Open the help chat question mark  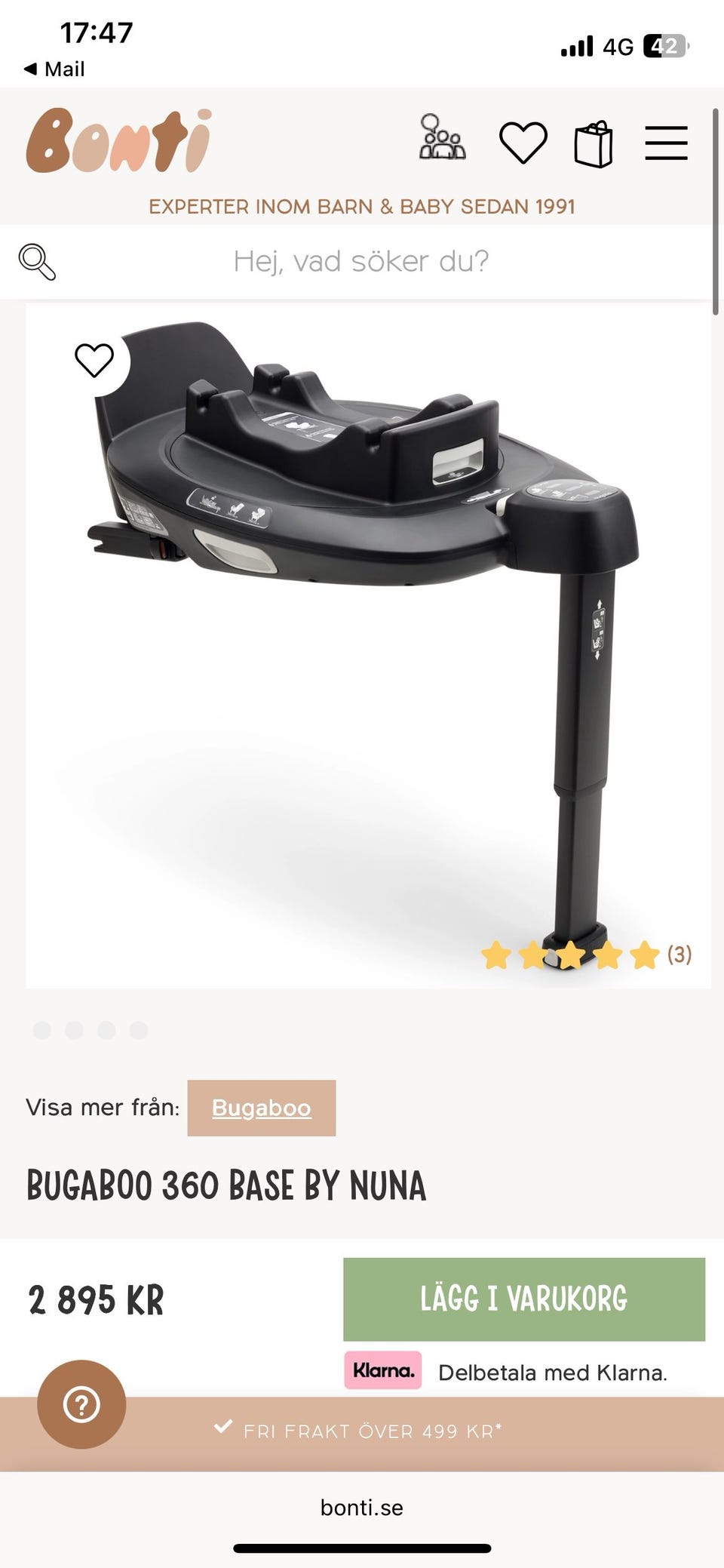pos(81,1404)
